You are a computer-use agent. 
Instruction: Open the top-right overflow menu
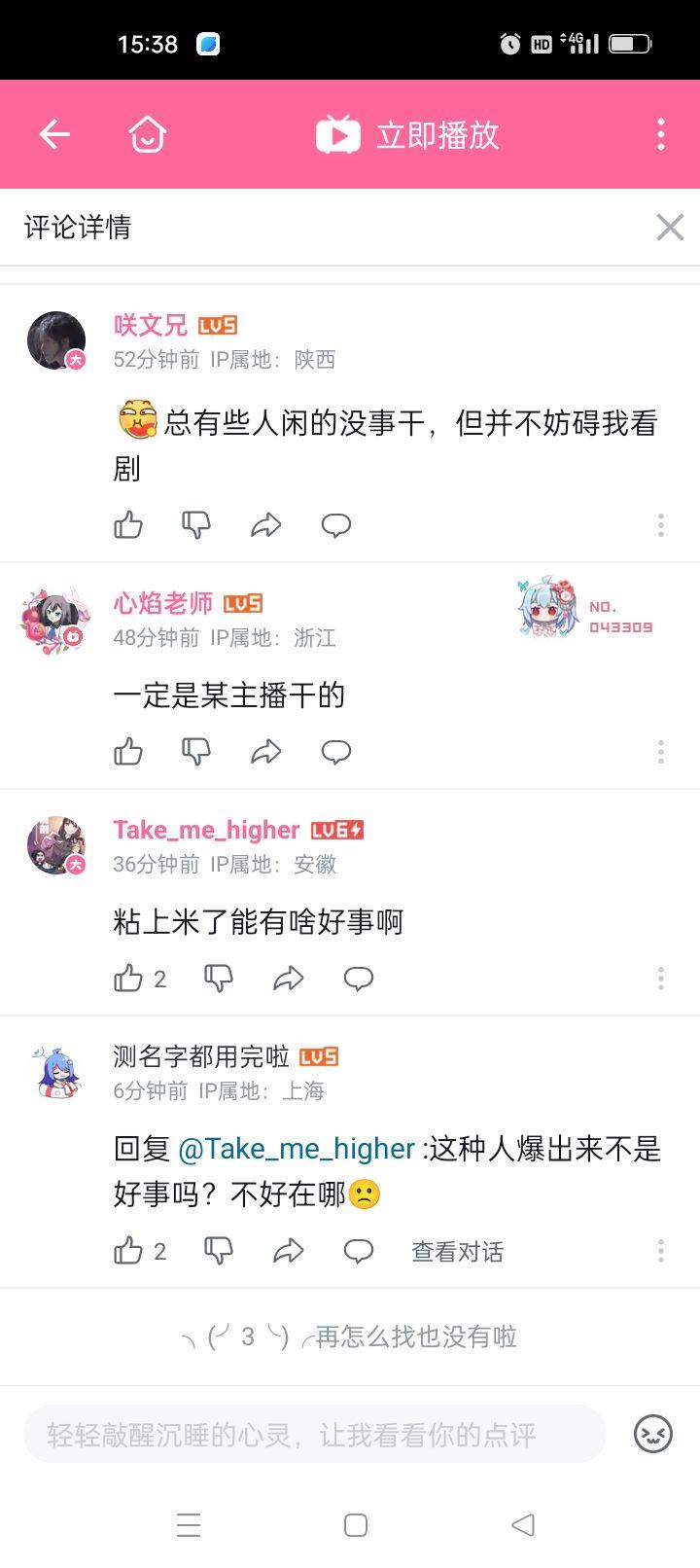661,134
